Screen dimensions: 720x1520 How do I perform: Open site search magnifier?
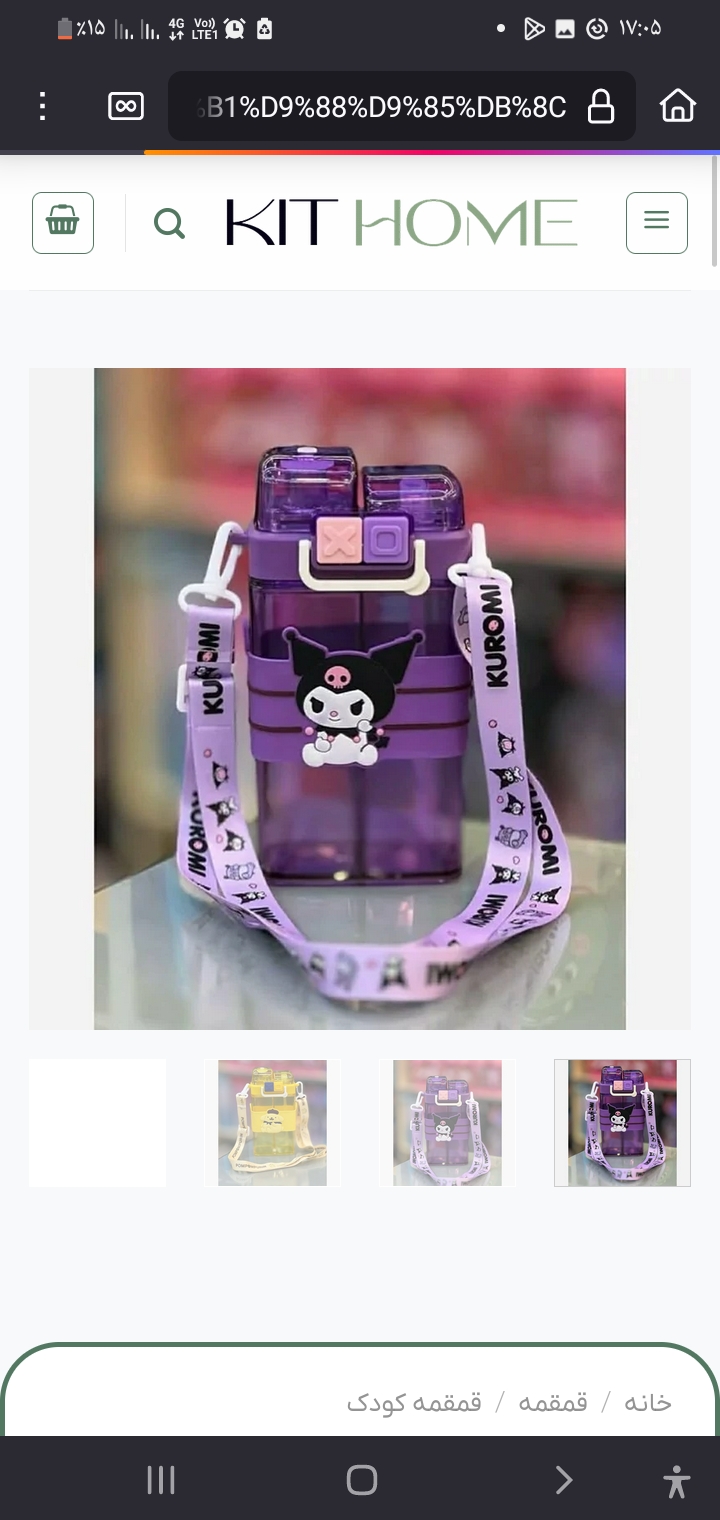pos(170,223)
